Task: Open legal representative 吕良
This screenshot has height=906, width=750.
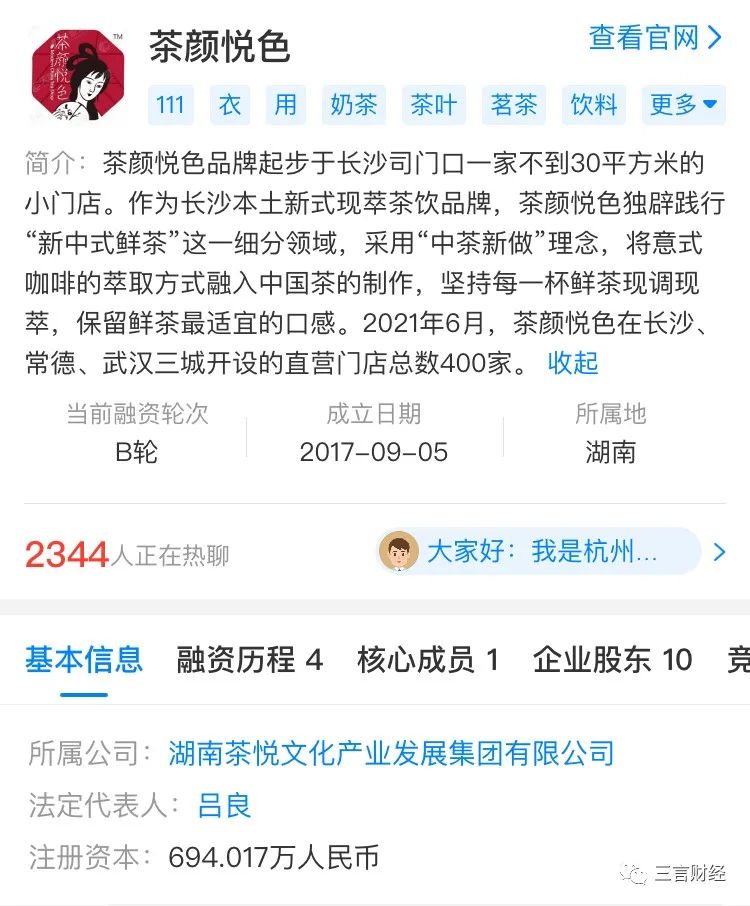Action: pos(225,805)
